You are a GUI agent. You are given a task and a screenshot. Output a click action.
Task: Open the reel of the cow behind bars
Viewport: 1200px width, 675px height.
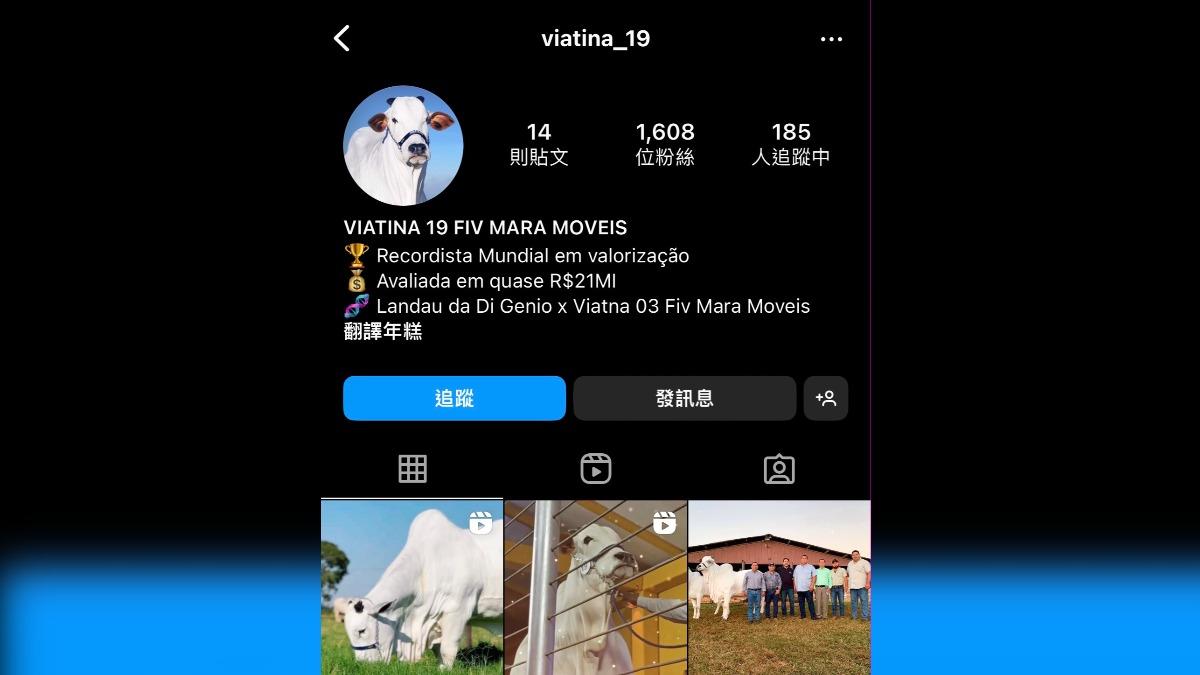pyautogui.click(x=596, y=588)
